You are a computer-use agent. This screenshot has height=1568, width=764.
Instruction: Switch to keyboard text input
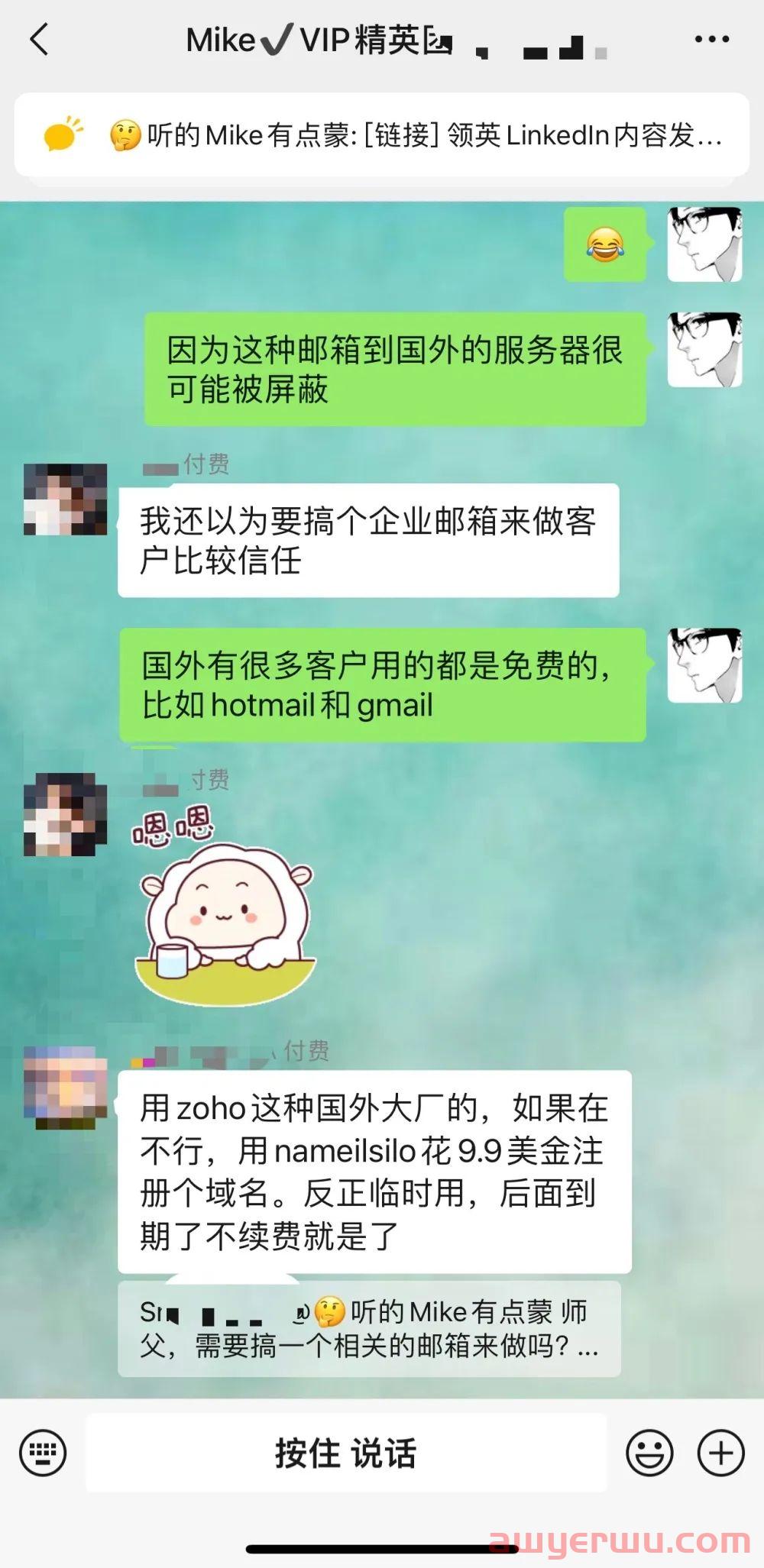43,1452
